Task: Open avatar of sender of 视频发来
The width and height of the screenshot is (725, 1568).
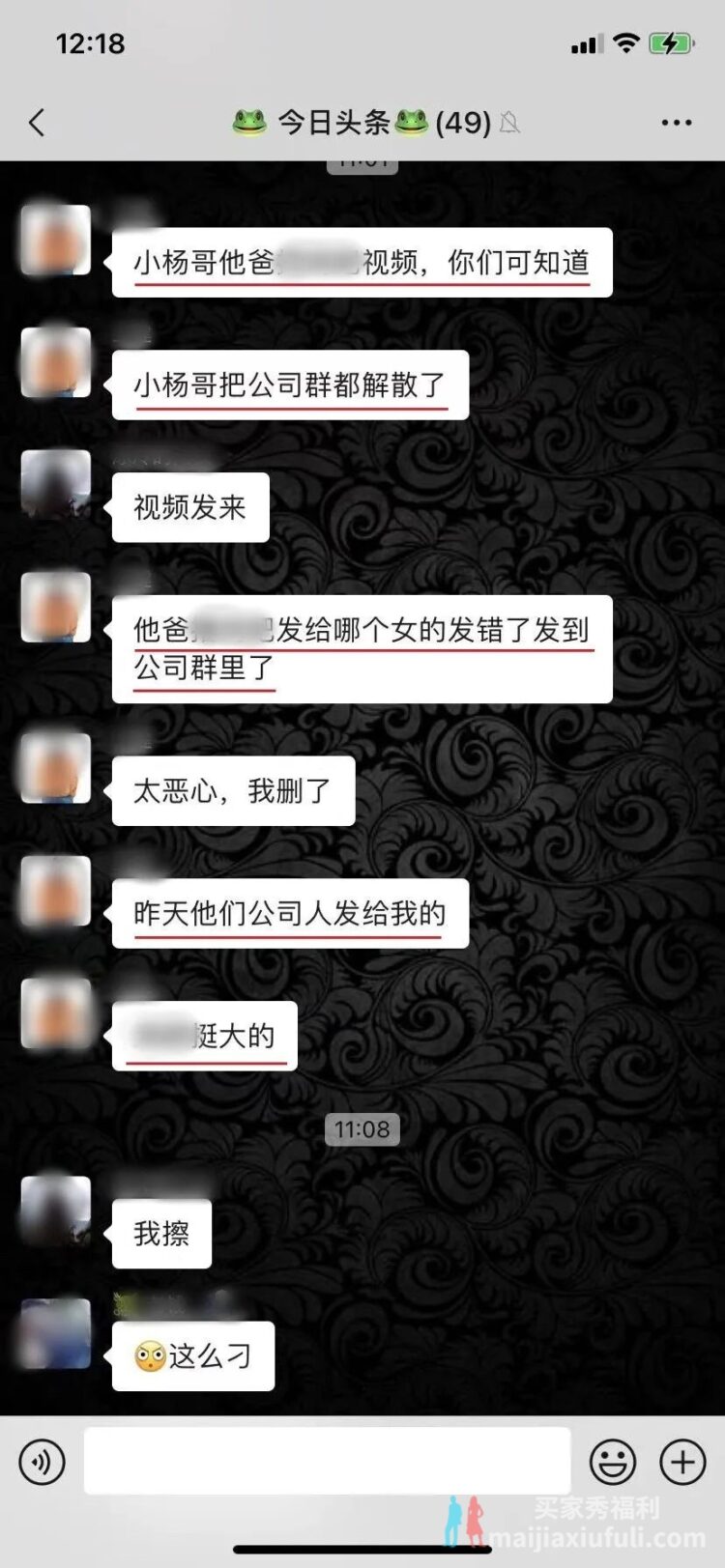Action: coord(56,485)
